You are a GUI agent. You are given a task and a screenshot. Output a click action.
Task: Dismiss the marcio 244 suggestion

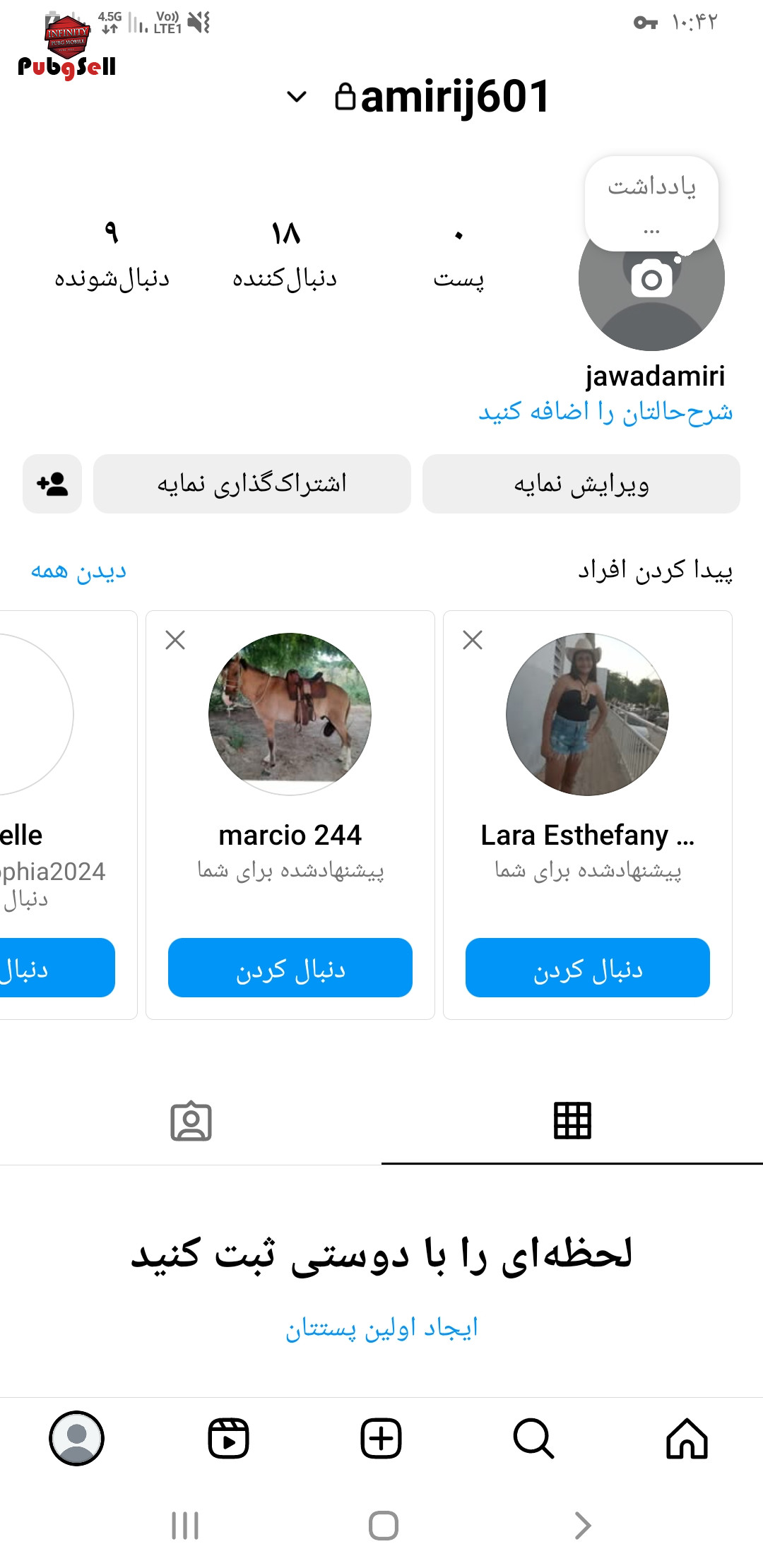coord(175,640)
